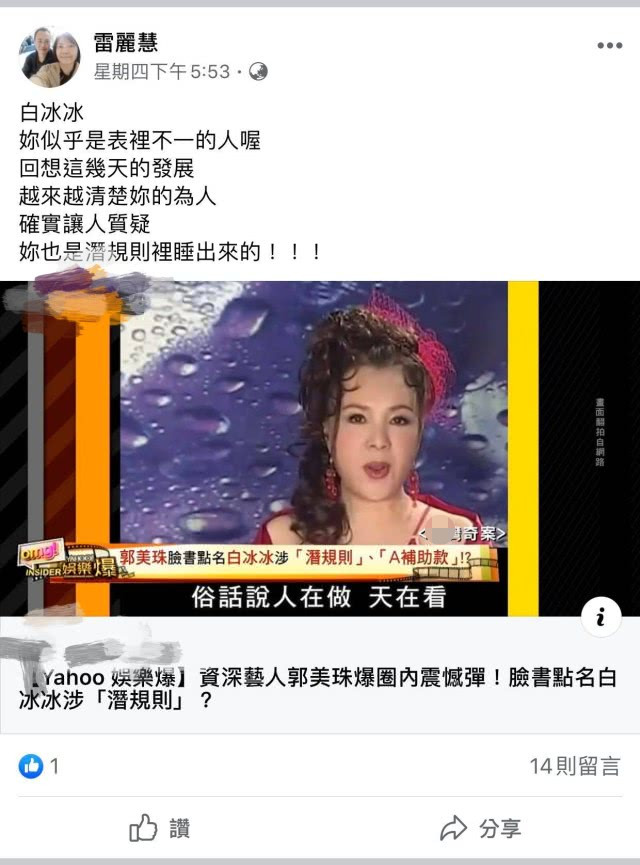Share this post using 分享
Screen dimensions: 640x865
pyautogui.click(x=481, y=828)
